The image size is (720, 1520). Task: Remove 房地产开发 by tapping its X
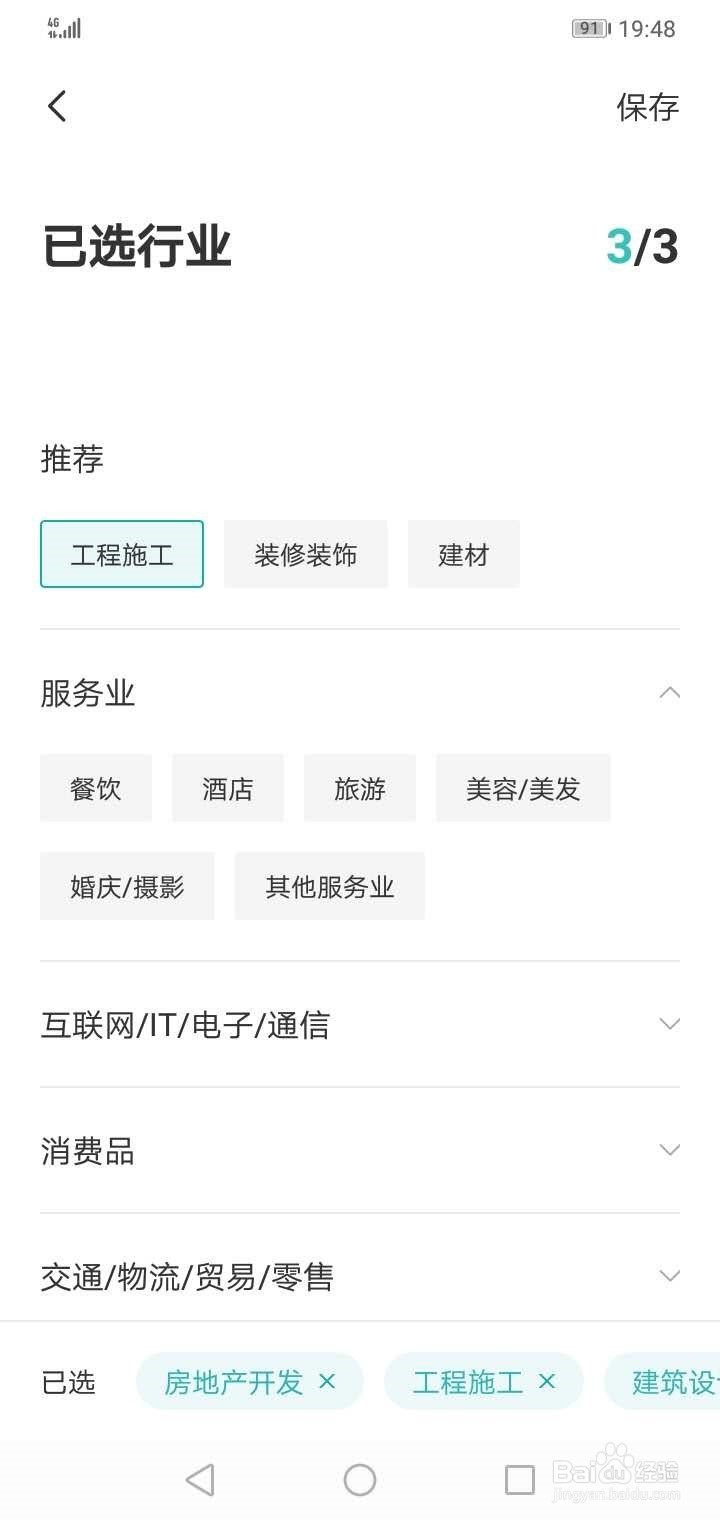(326, 1381)
